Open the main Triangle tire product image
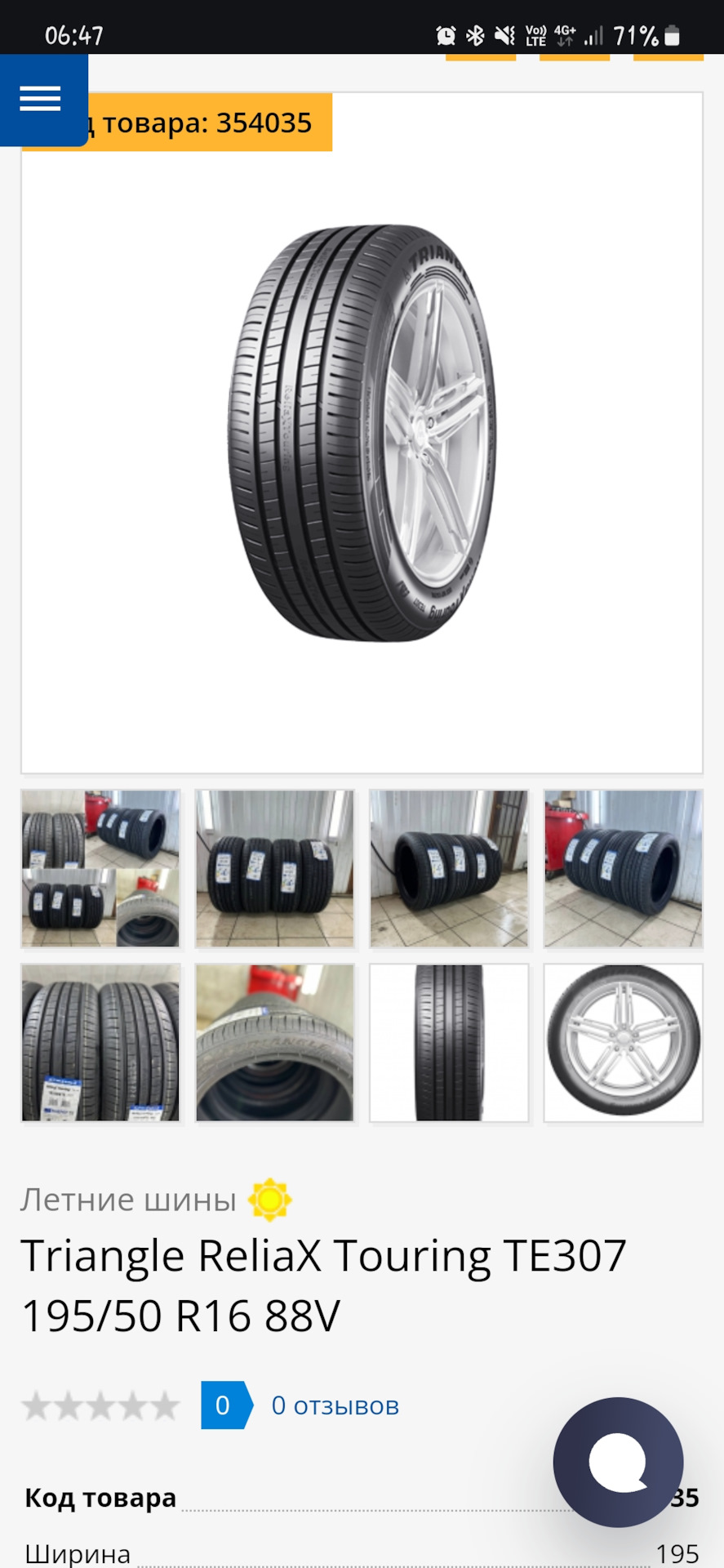 362,433
